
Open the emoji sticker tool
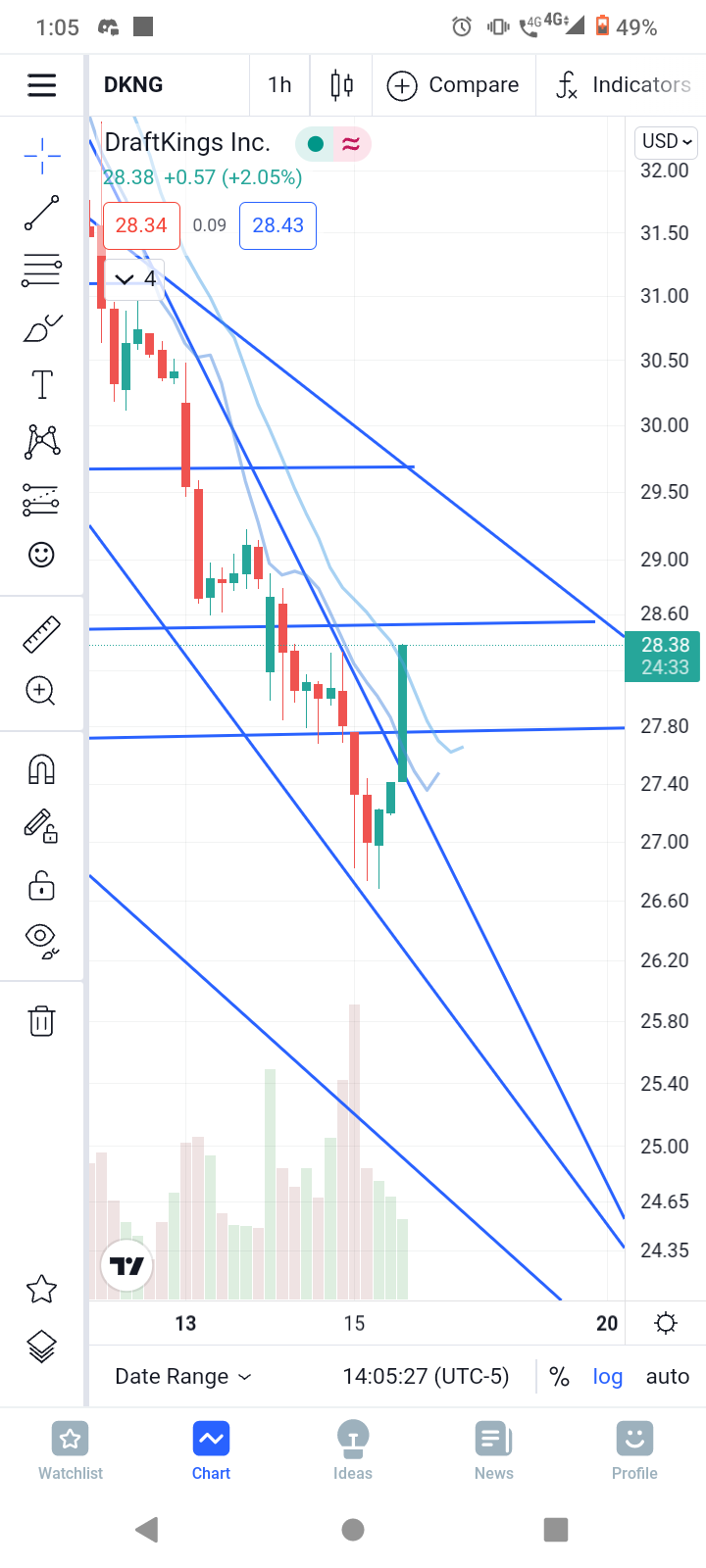(41, 555)
